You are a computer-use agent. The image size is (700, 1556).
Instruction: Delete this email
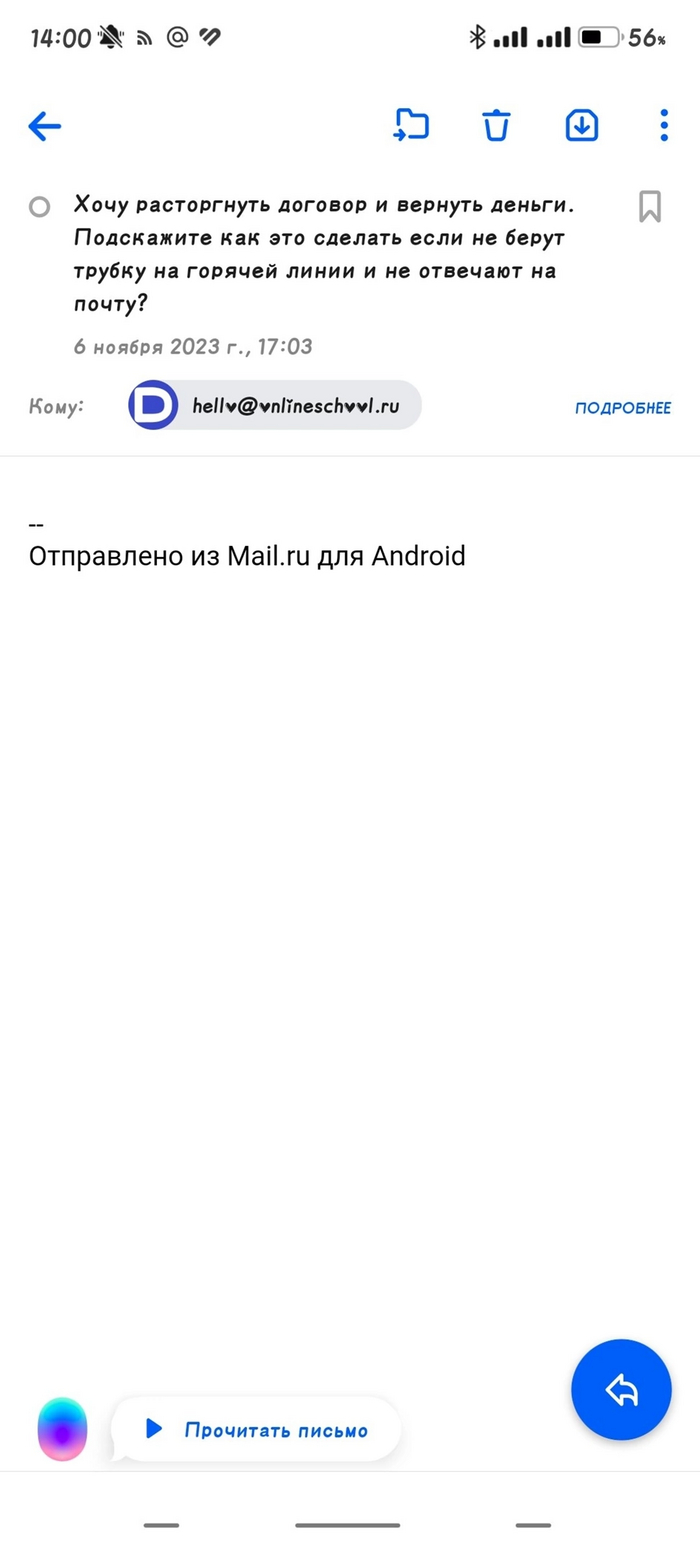click(496, 126)
